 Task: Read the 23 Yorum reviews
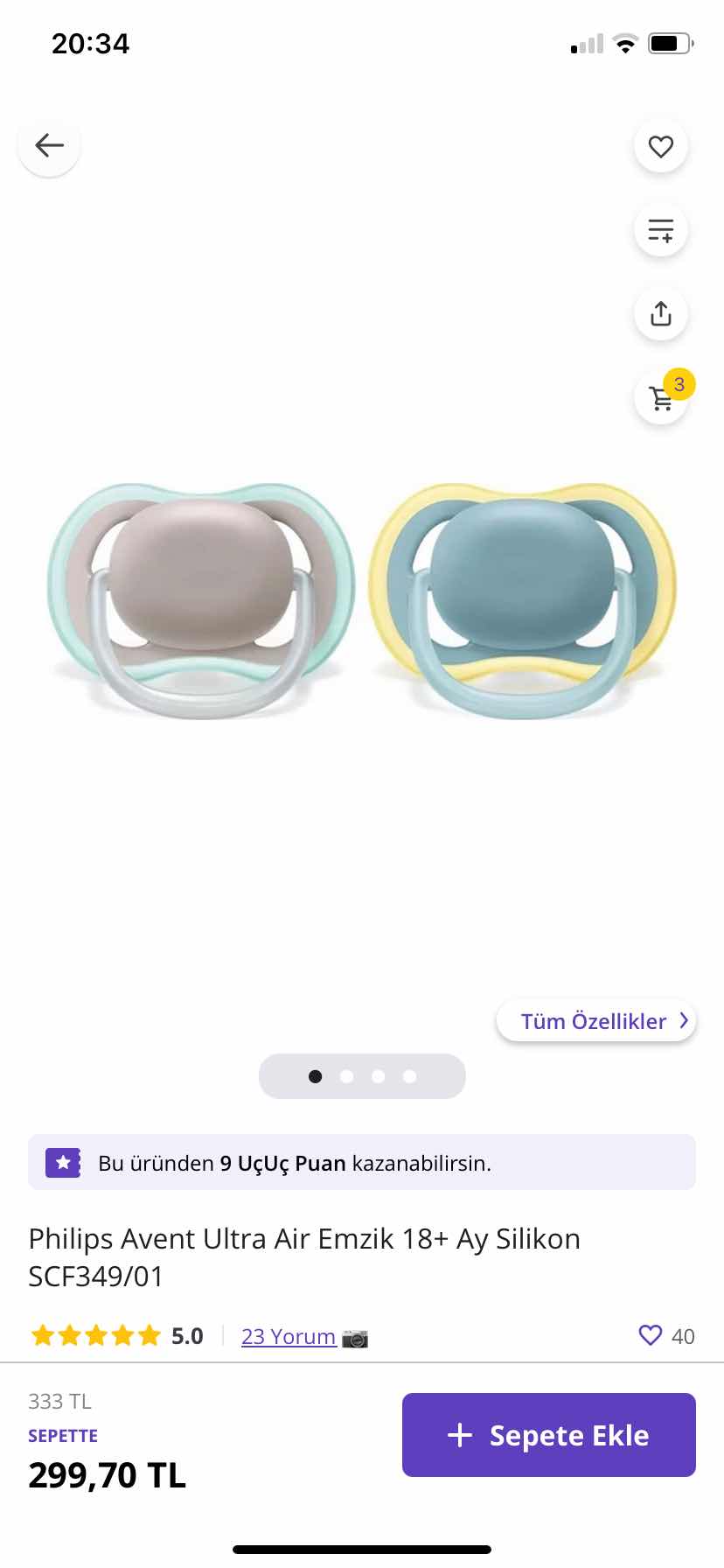289,1336
